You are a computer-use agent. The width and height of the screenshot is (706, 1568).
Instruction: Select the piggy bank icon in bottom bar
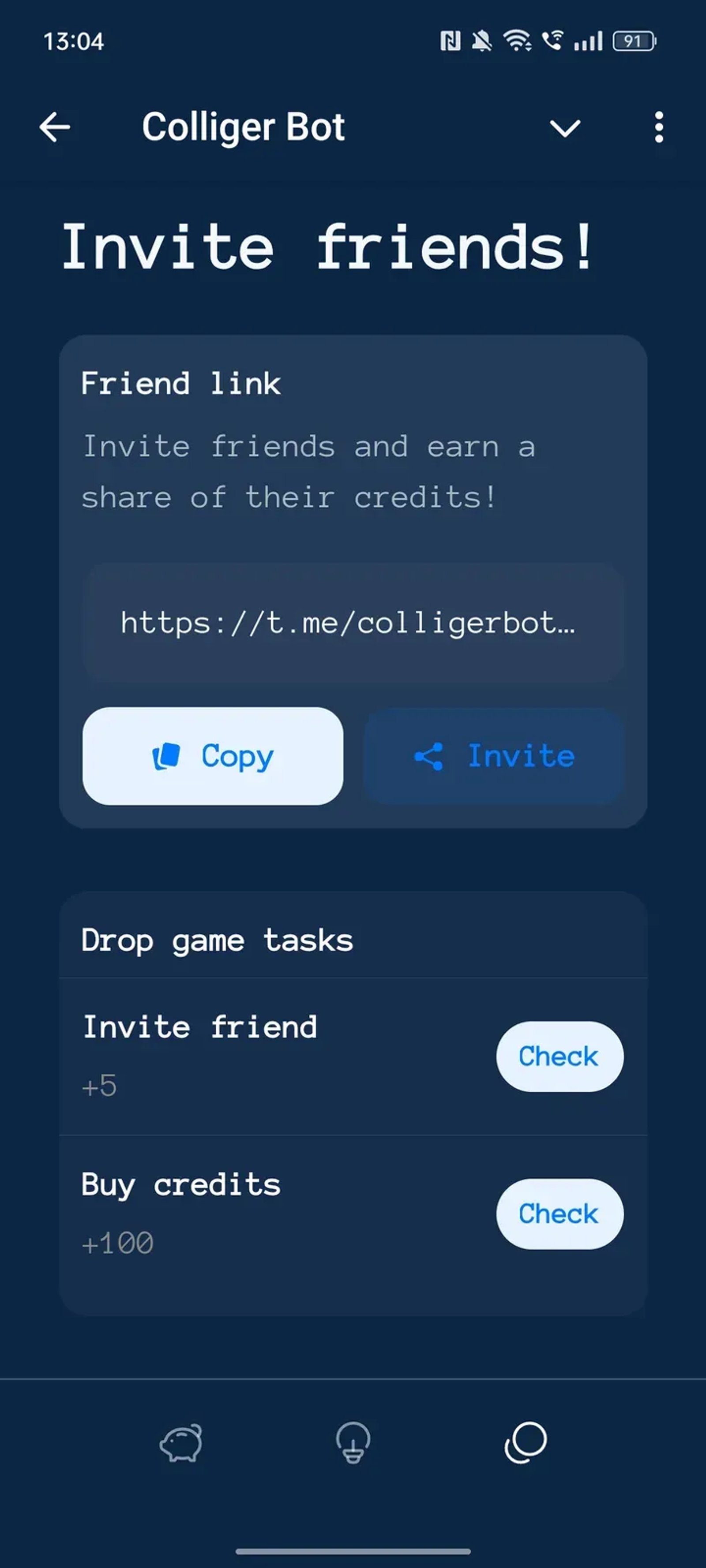[180, 1443]
